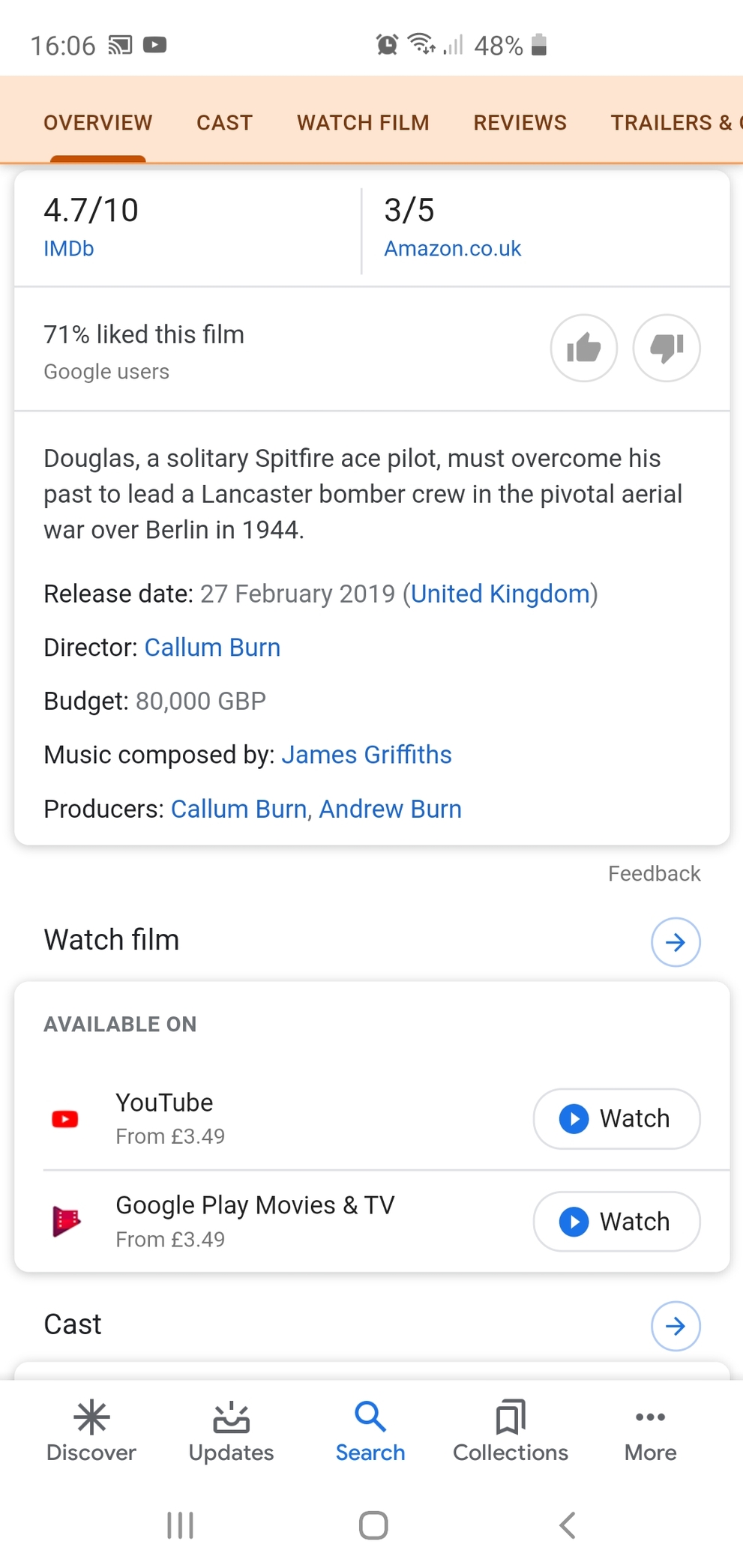
Task: Open the Amazon.co.uk rating link
Action: tap(452, 249)
